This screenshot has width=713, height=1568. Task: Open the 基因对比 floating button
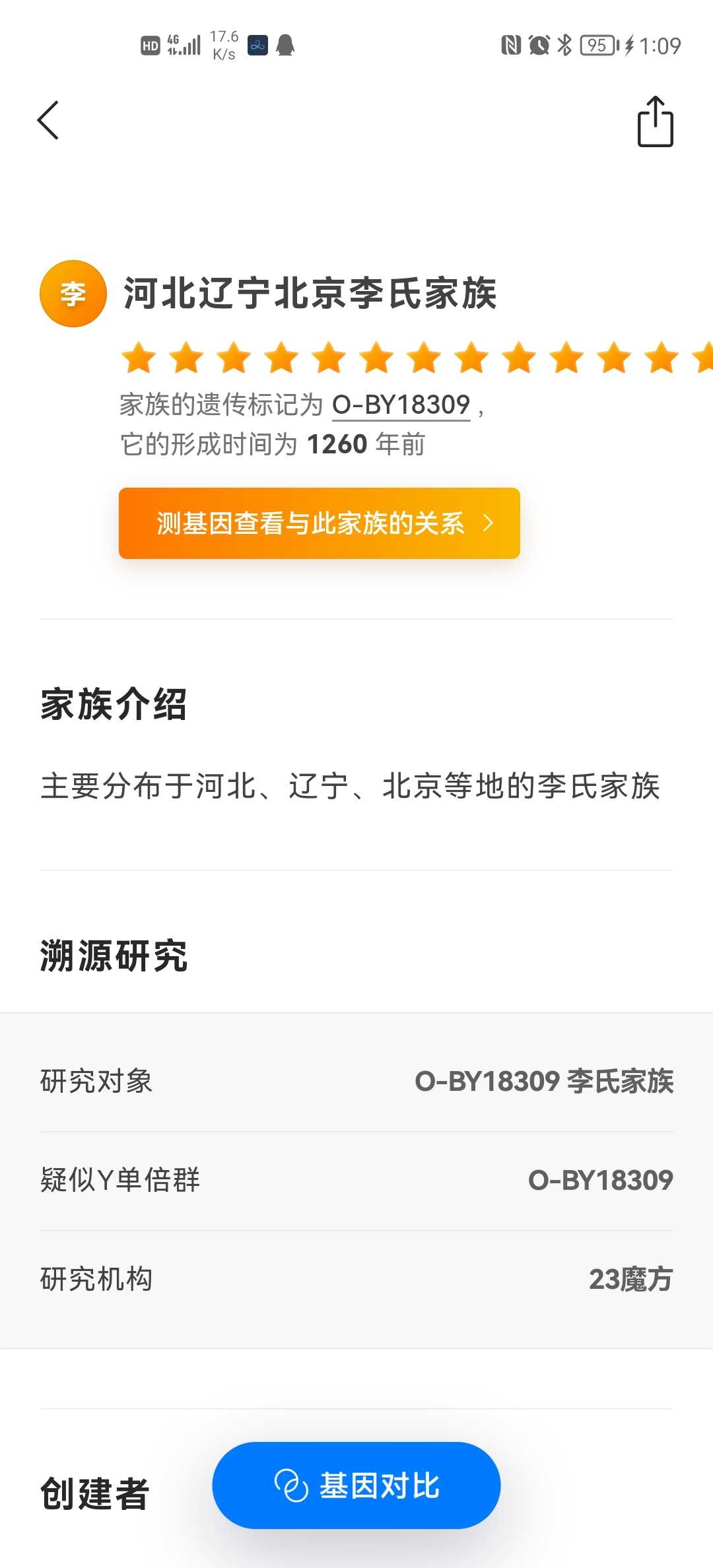356,1485
